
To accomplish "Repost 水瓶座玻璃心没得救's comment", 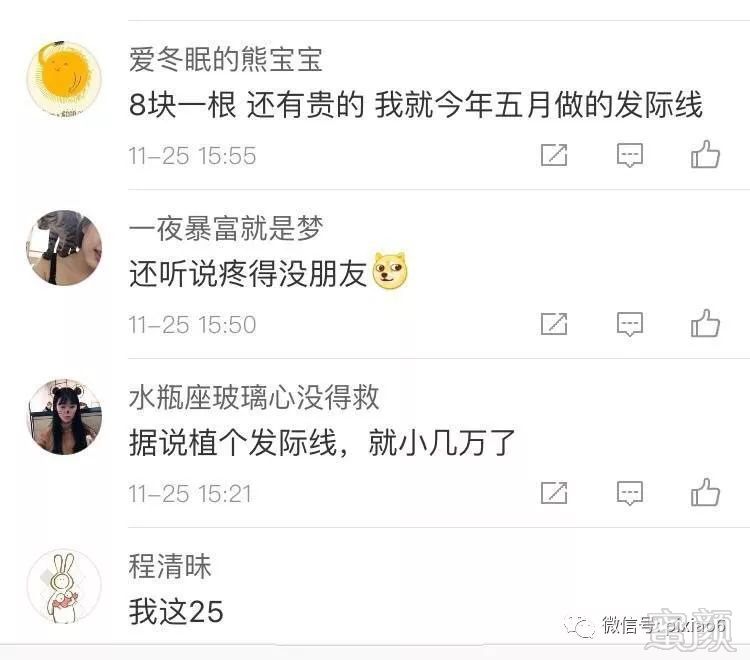I will pos(554,493).
